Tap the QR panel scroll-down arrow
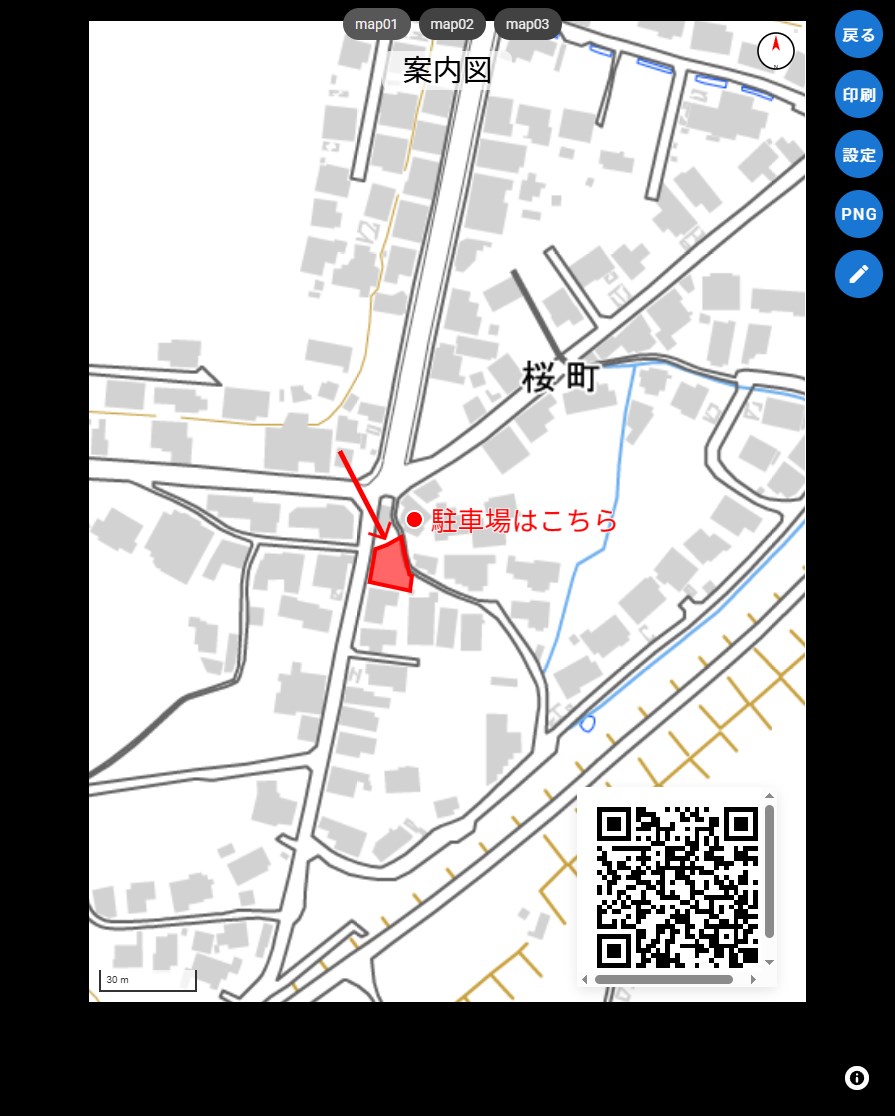 tap(769, 962)
